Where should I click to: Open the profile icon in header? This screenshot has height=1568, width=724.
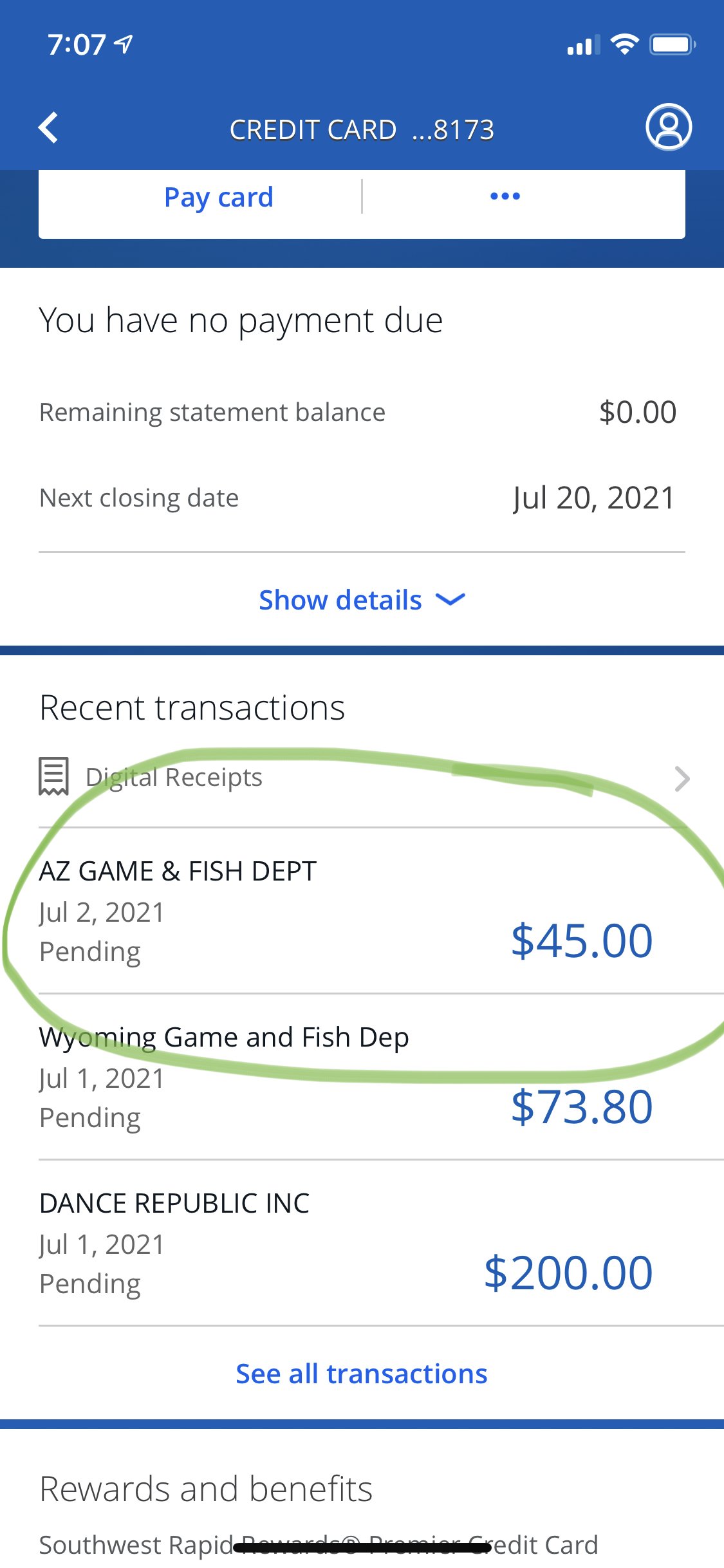(x=669, y=127)
